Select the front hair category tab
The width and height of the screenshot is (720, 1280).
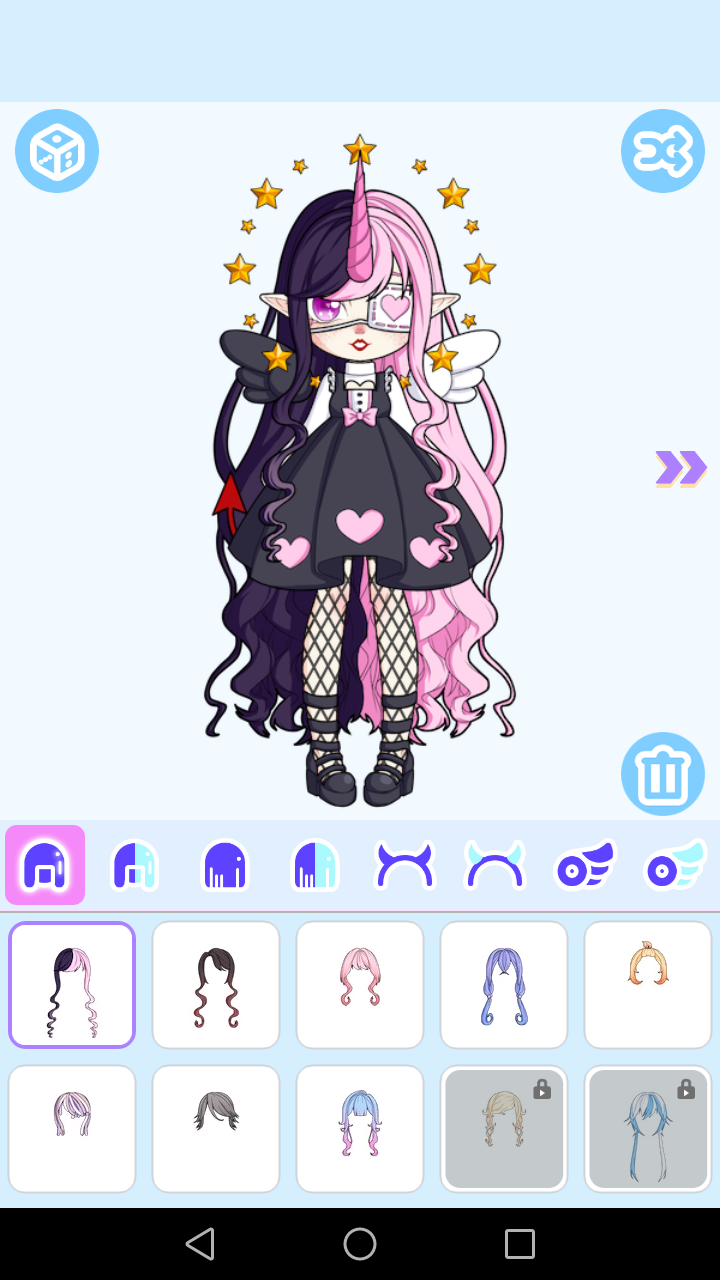[45, 865]
